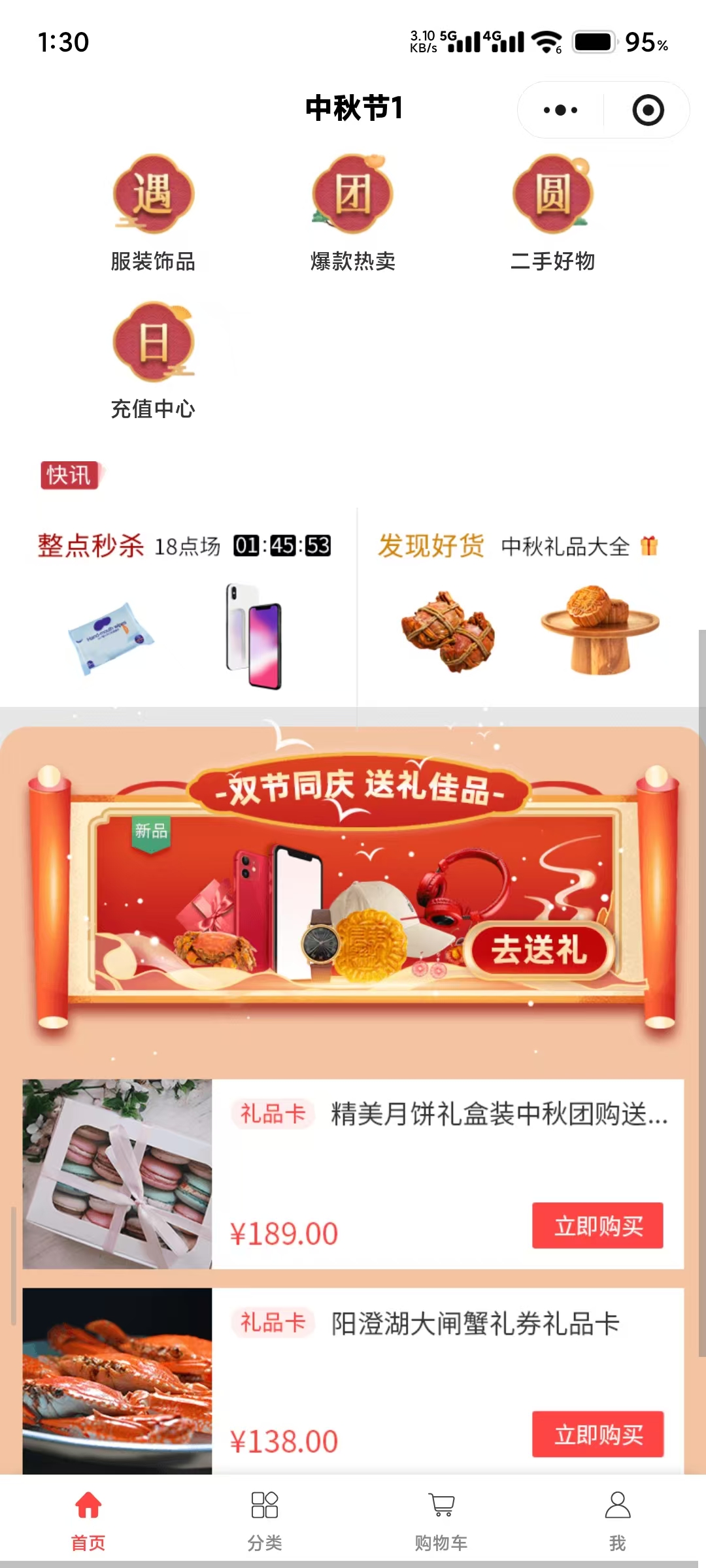
Task: Tap 立即购买 for the ¥138.00 crab gift card
Action: pyautogui.click(x=597, y=1435)
